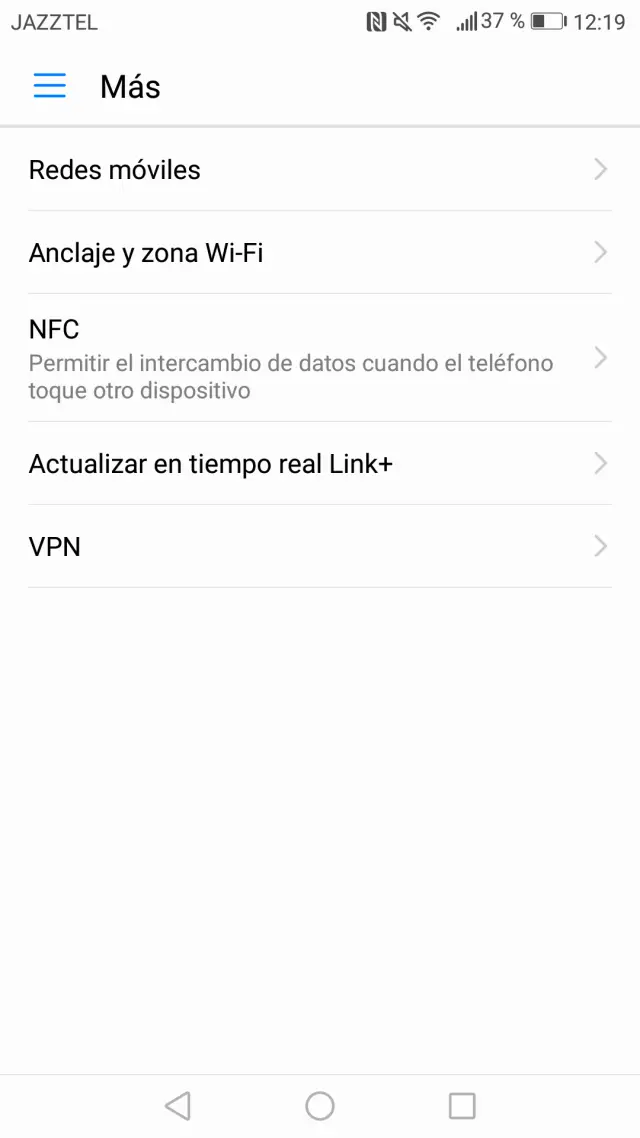Open the hamburger drawer menu
The height and width of the screenshot is (1138, 640).
coord(49,86)
